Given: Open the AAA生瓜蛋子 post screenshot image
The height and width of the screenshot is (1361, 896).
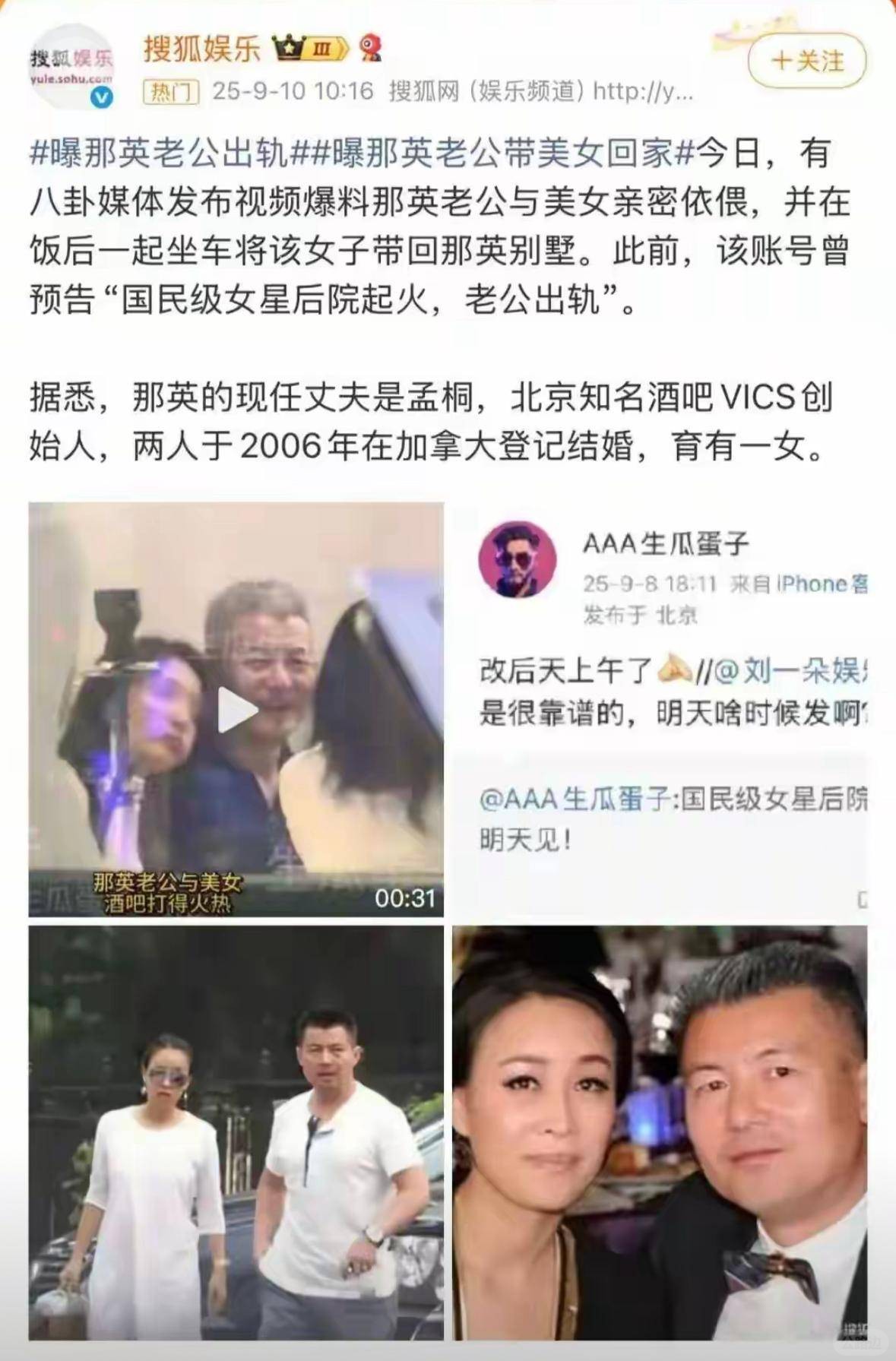Looking at the screenshot, I should click(x=660, y=710).
